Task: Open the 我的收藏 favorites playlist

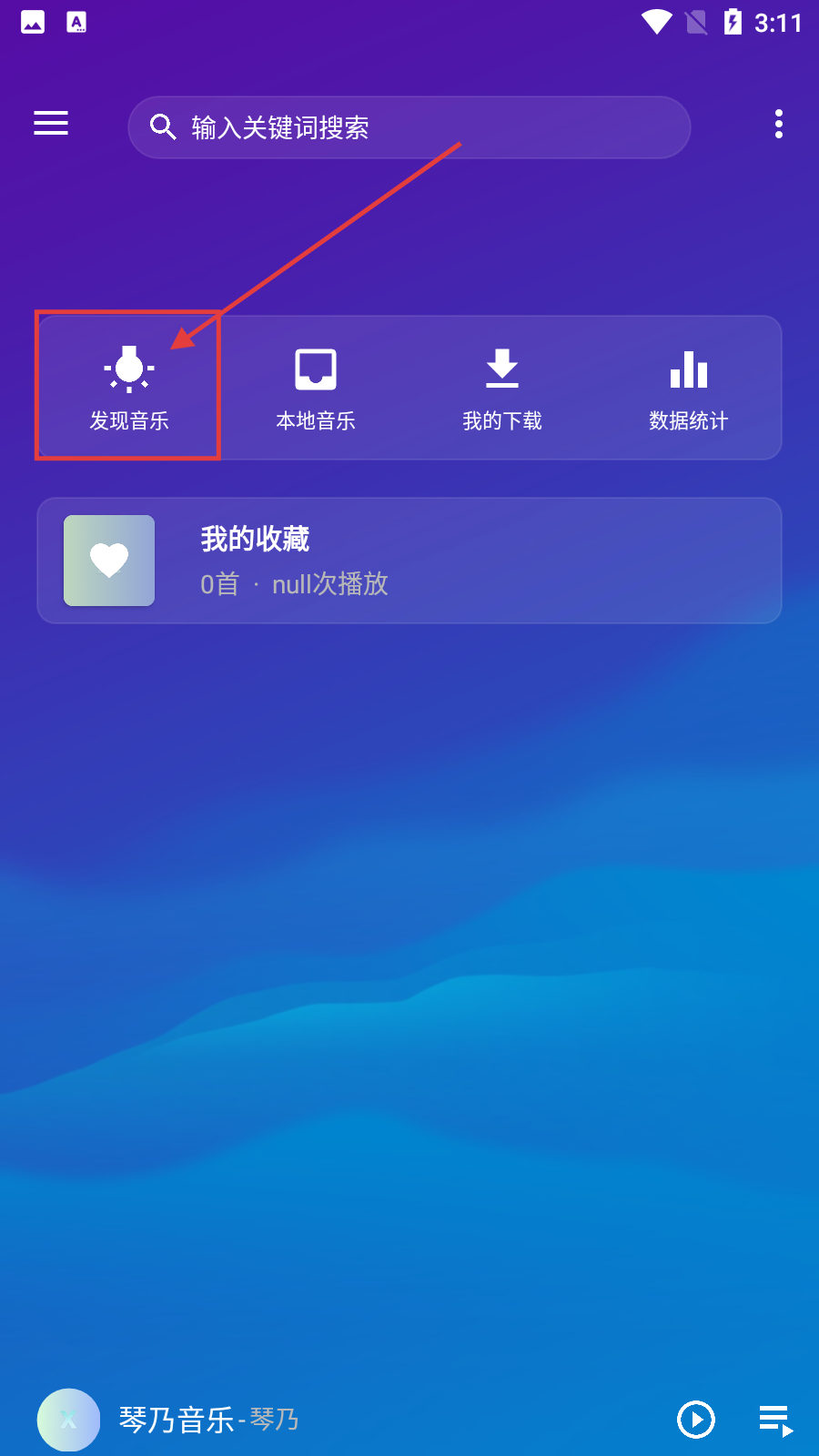Action: tap(409, 561)
